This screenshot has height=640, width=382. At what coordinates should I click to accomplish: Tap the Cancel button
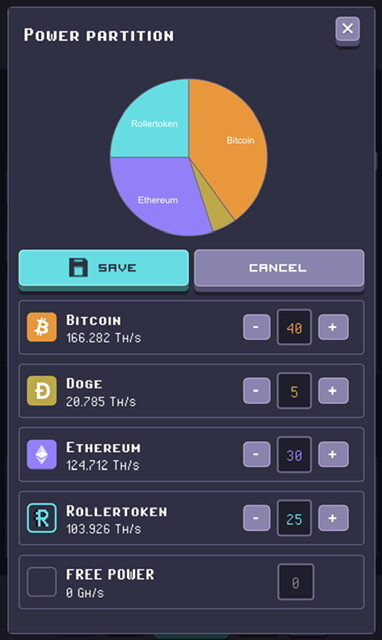[x=279, y=268]
